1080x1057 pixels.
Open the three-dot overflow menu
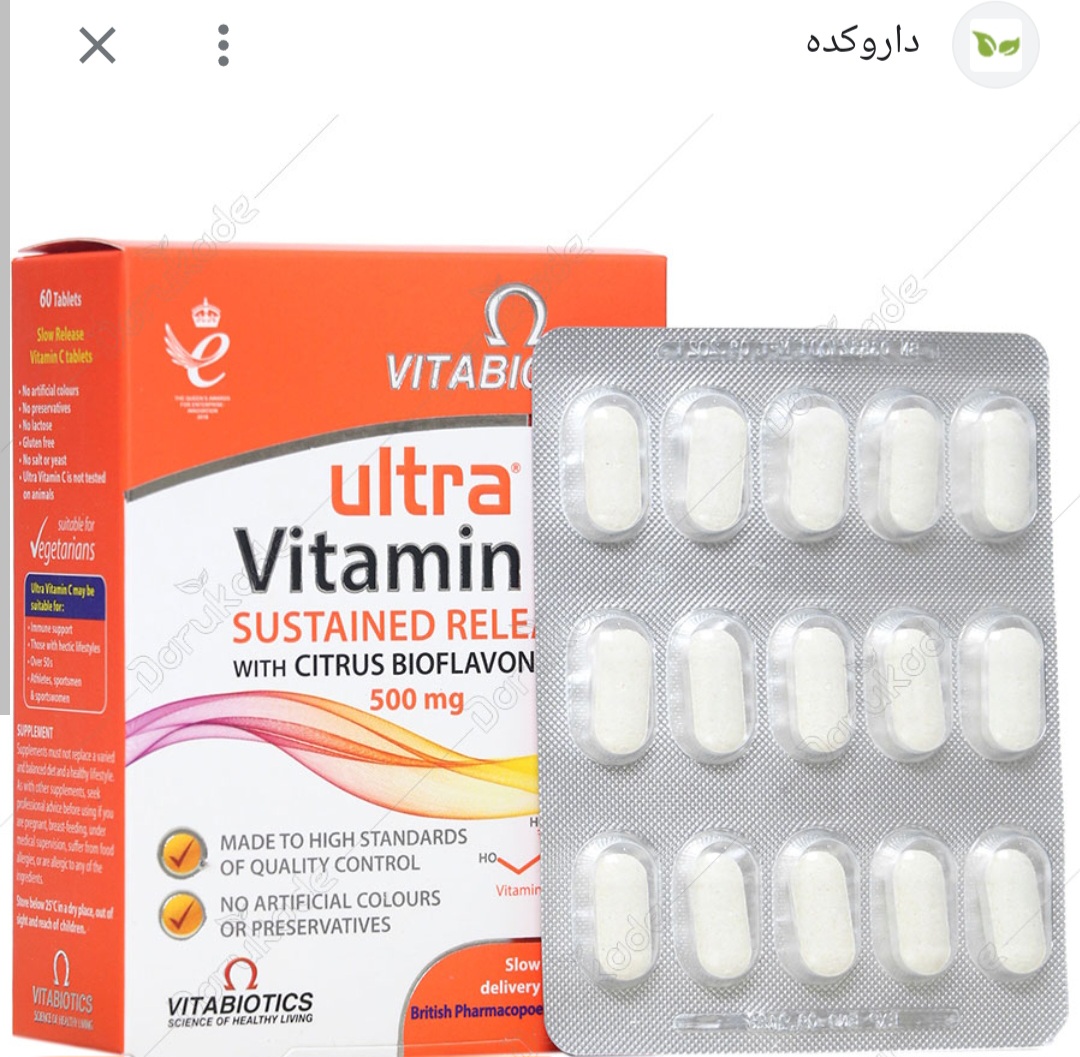pyautogui.click(x=223, y=45)
